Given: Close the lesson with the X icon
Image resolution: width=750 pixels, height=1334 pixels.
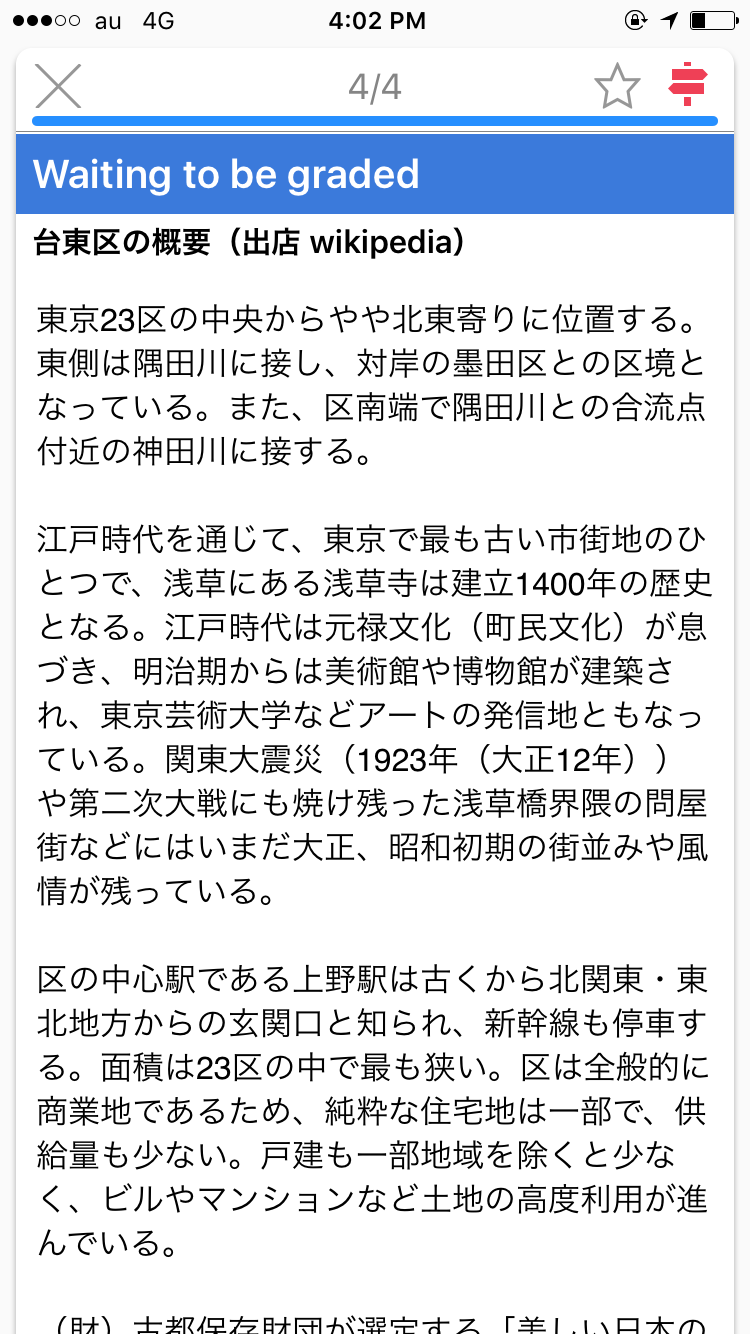Looking at the screenshot, I should tap(58, 86).
